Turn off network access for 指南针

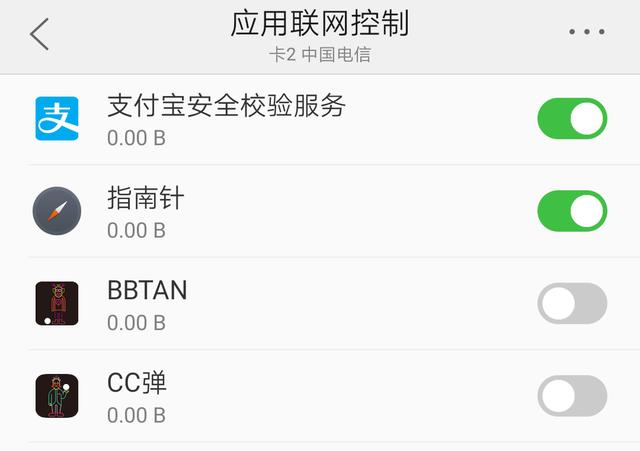(x=572, y=211)
